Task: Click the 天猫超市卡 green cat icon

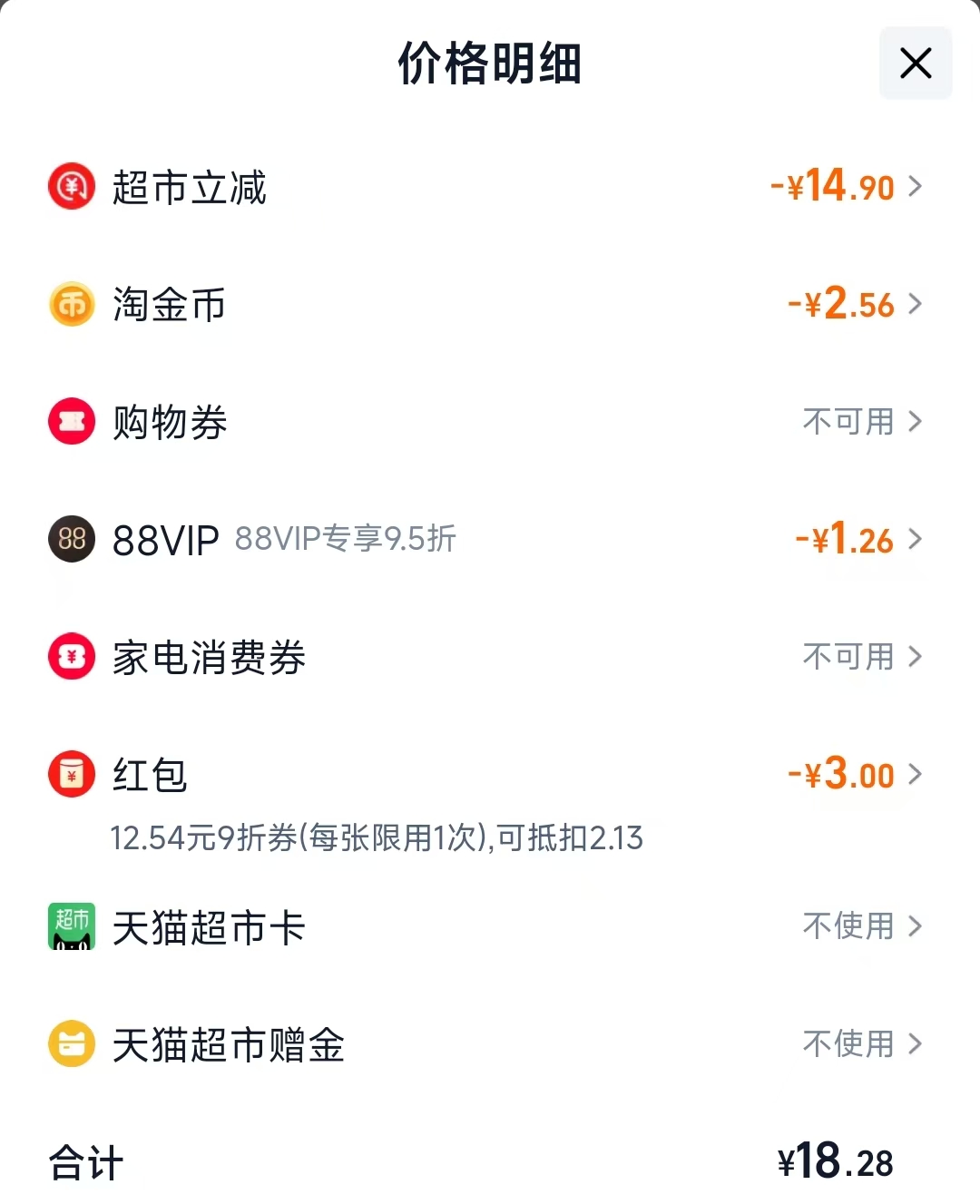Action: tap(71, 927)
